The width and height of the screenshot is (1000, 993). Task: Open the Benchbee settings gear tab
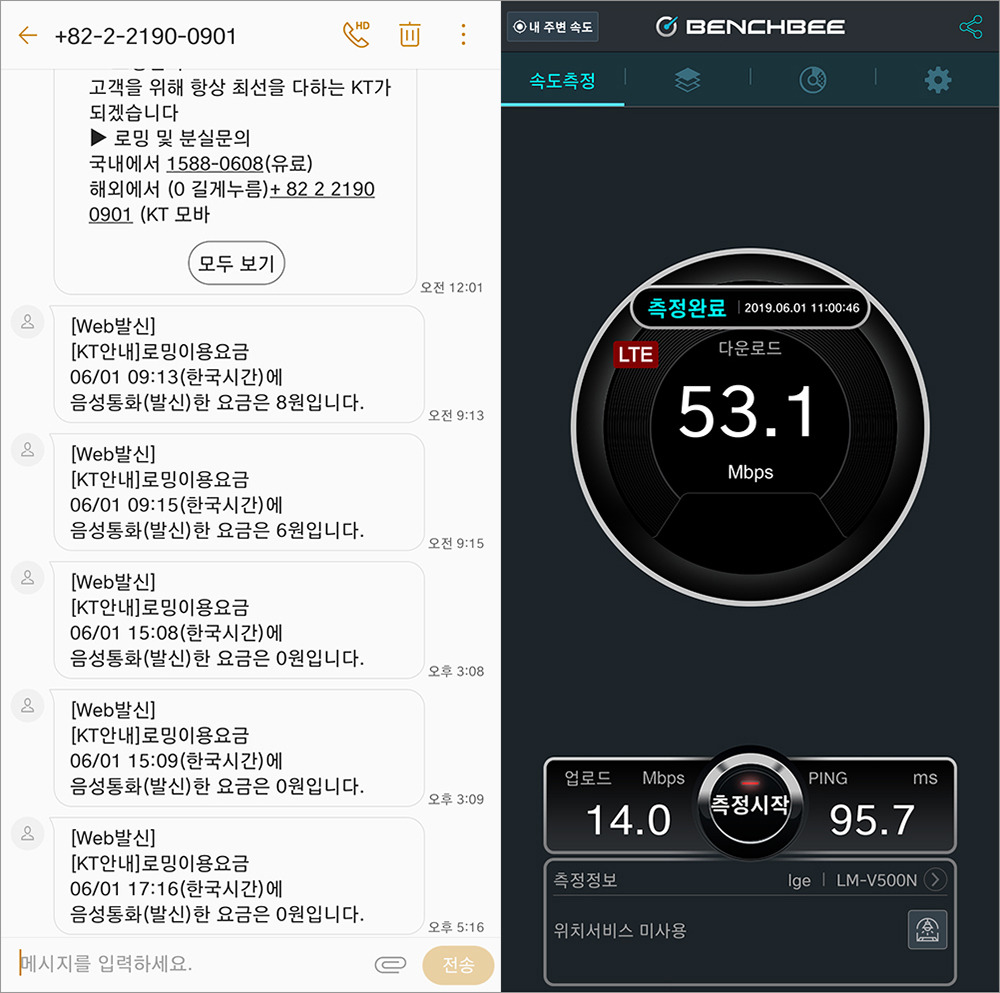click(x=938, y=80)
